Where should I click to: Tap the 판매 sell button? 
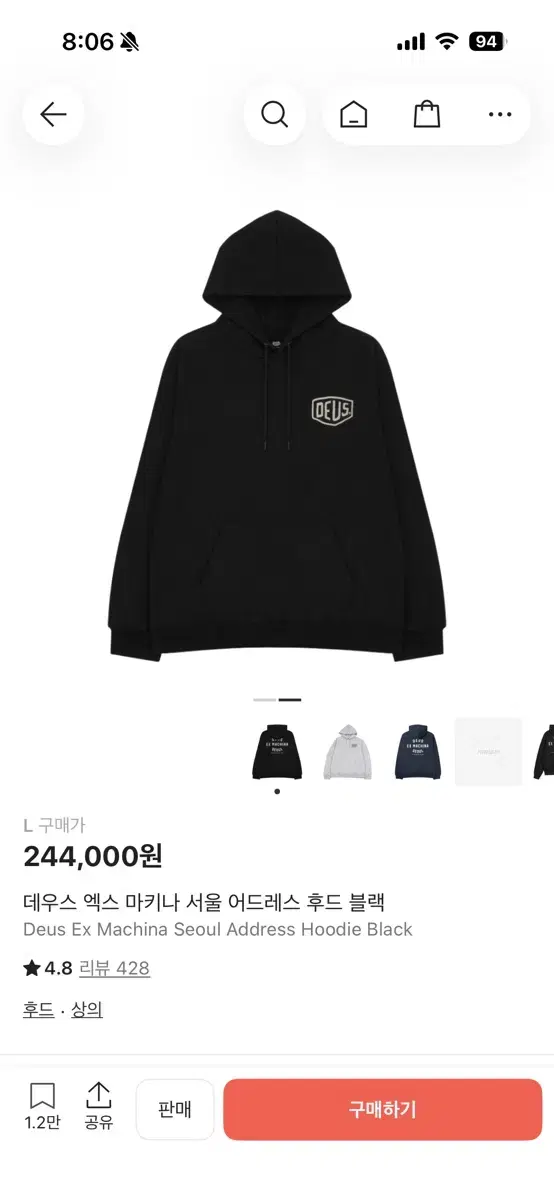pos(175,1109)
